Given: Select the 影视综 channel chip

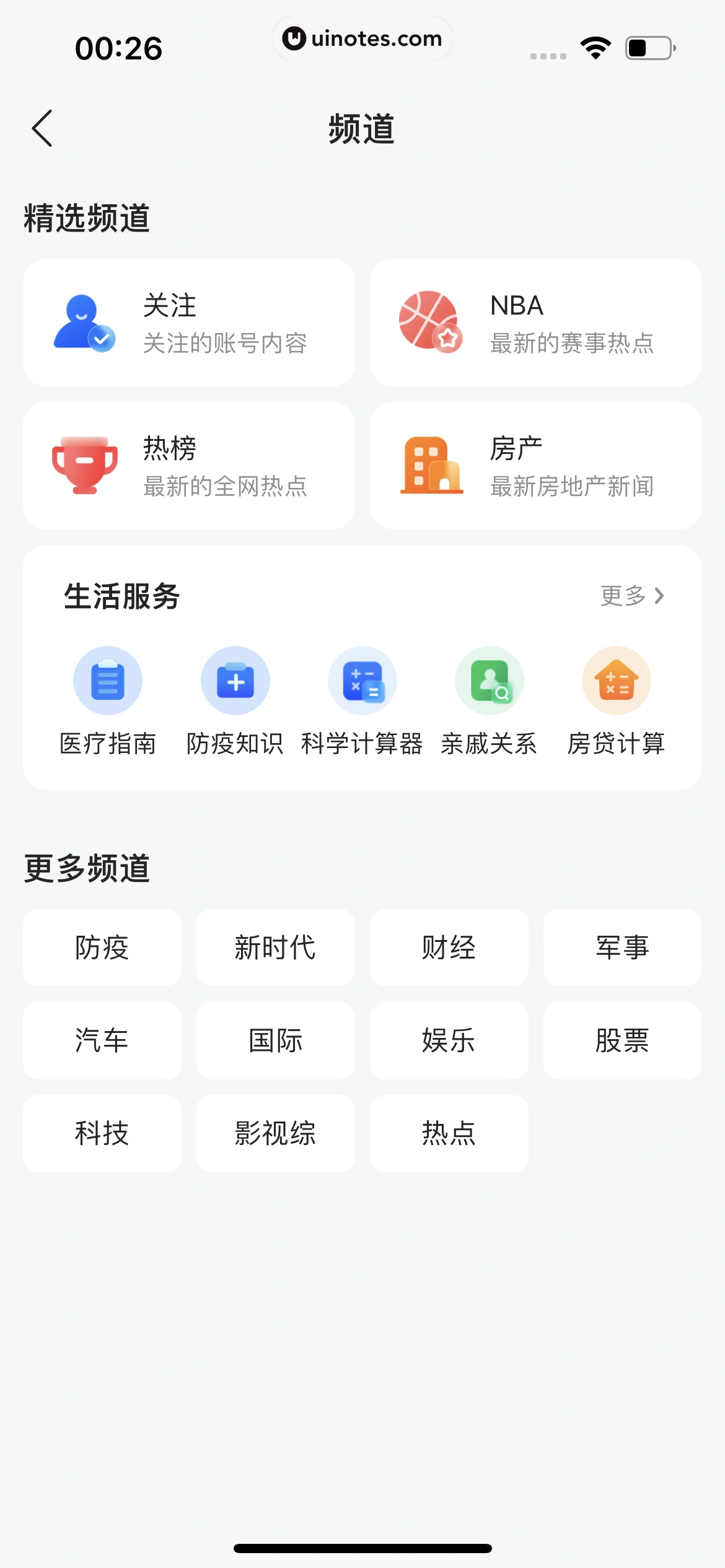Looking at the screenshot, I should coord(275,1134).
